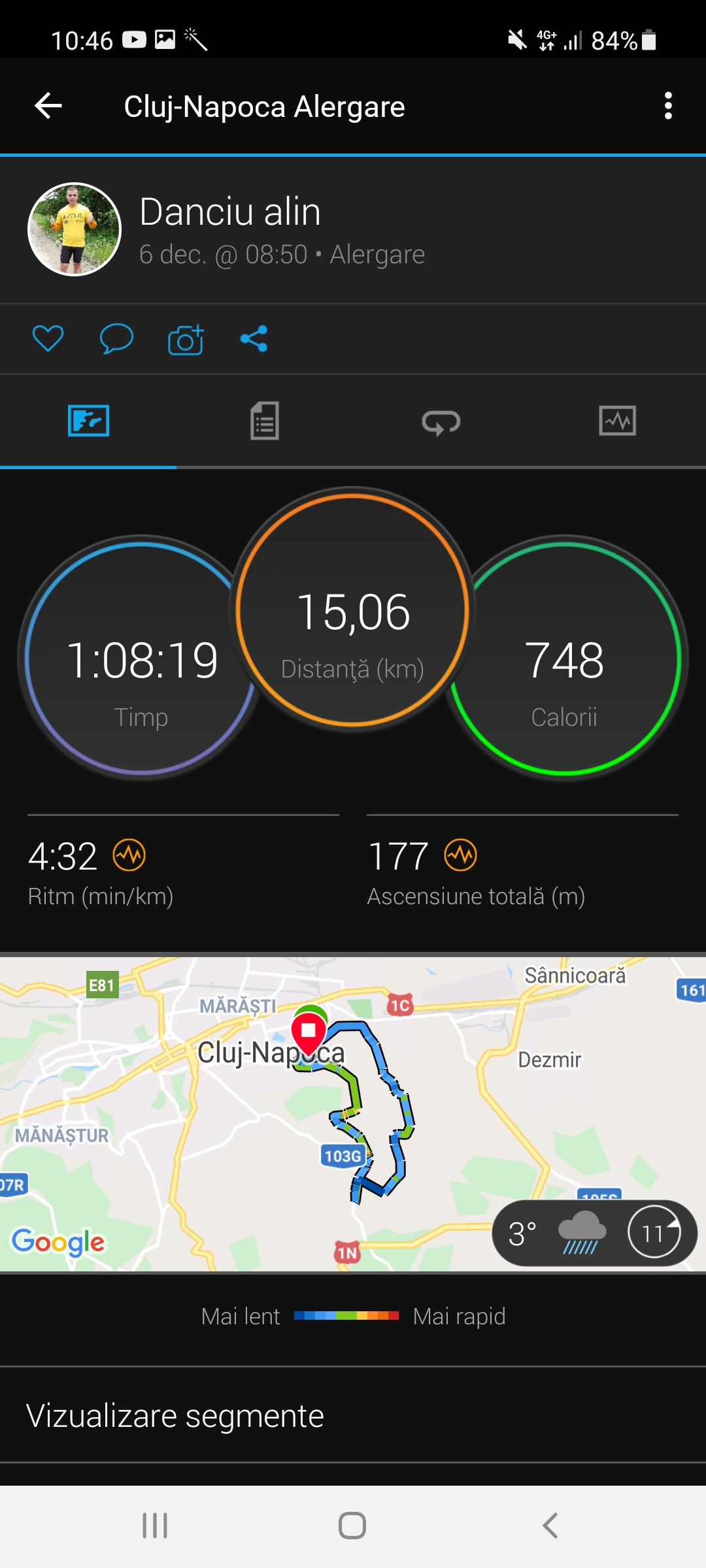Switch to the stats details tab
This screenshot has width=706, height=1568.
coord(265,421)
